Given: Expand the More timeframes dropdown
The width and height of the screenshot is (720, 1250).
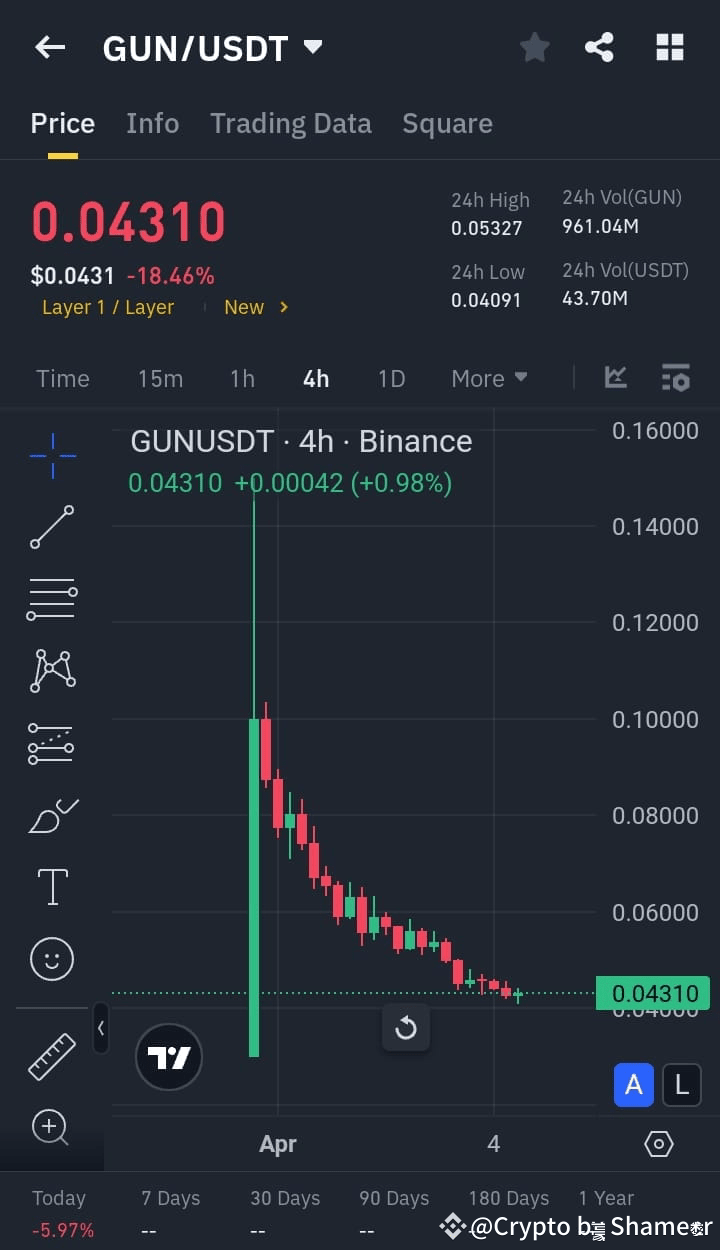Looking at the screenshot, I should point(488,378).
